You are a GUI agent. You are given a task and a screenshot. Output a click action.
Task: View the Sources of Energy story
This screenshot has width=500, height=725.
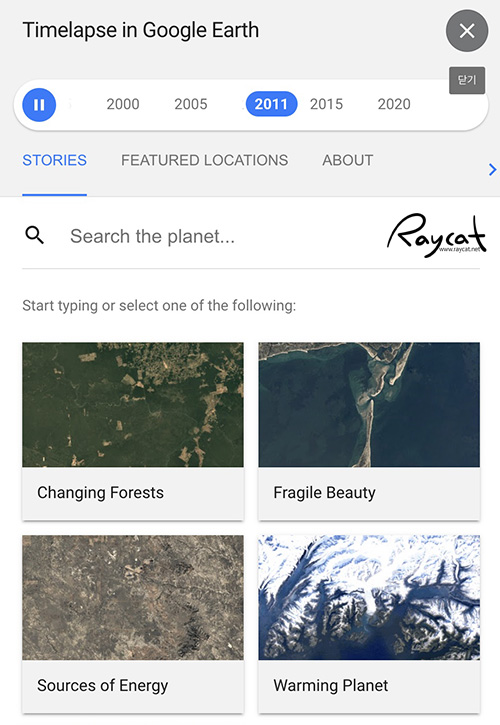tap(133, 624)
